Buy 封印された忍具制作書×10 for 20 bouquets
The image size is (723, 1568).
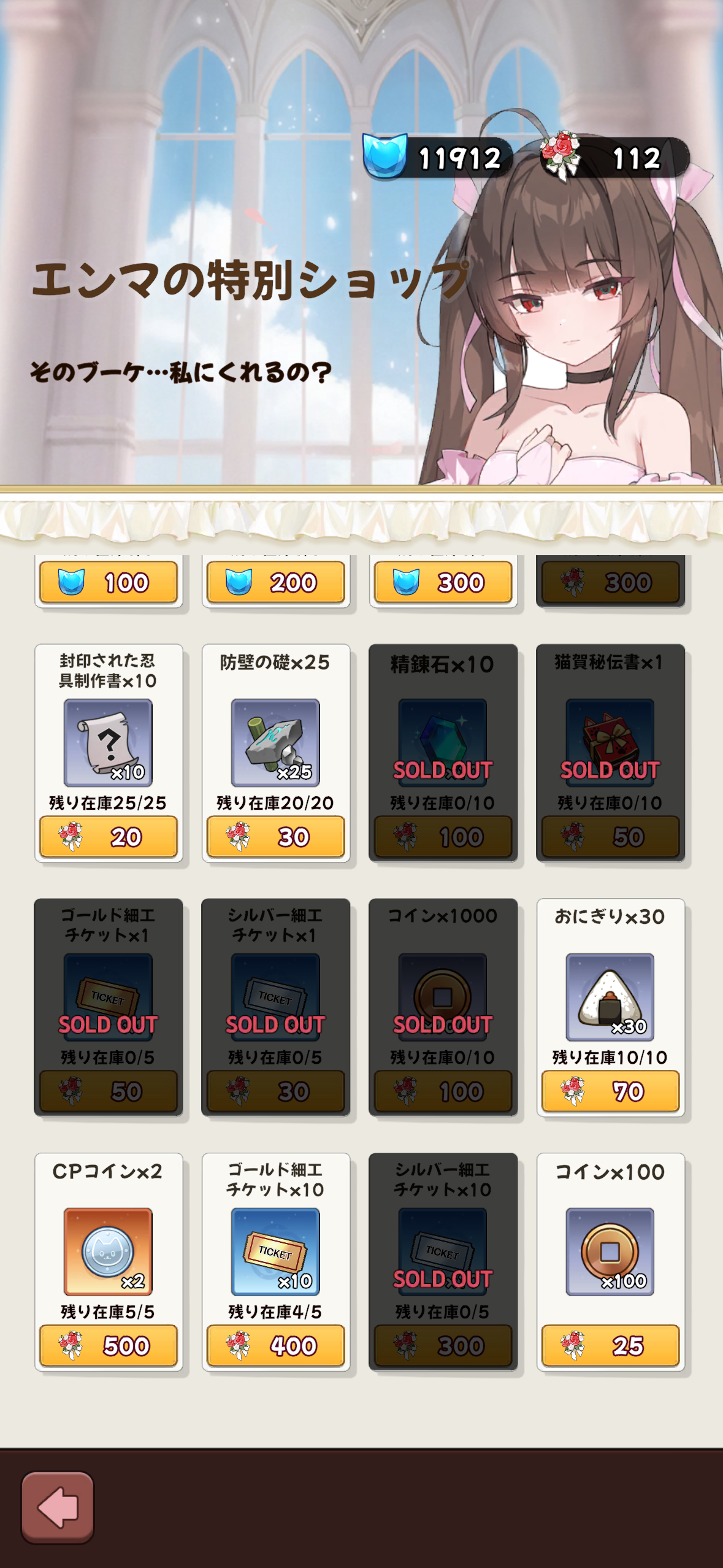108,837
